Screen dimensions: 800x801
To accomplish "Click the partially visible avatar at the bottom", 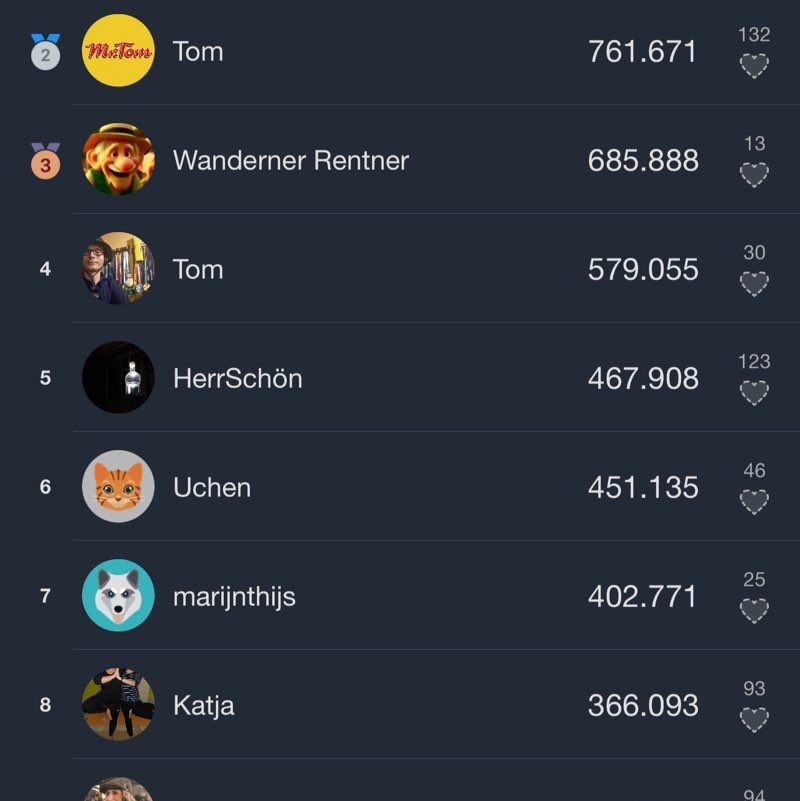I will click(x=117, y=790).
